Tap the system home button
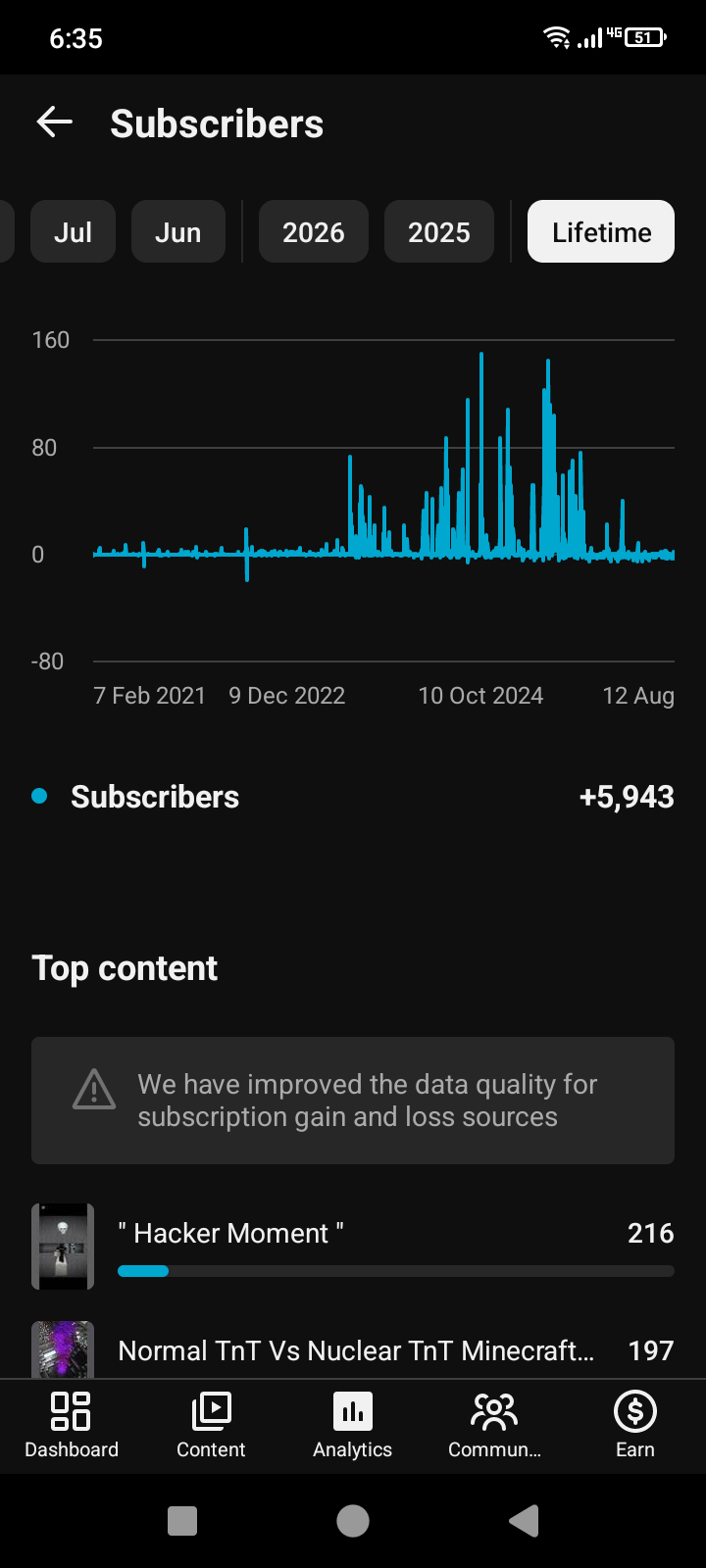 click(x=353, y=1521)
